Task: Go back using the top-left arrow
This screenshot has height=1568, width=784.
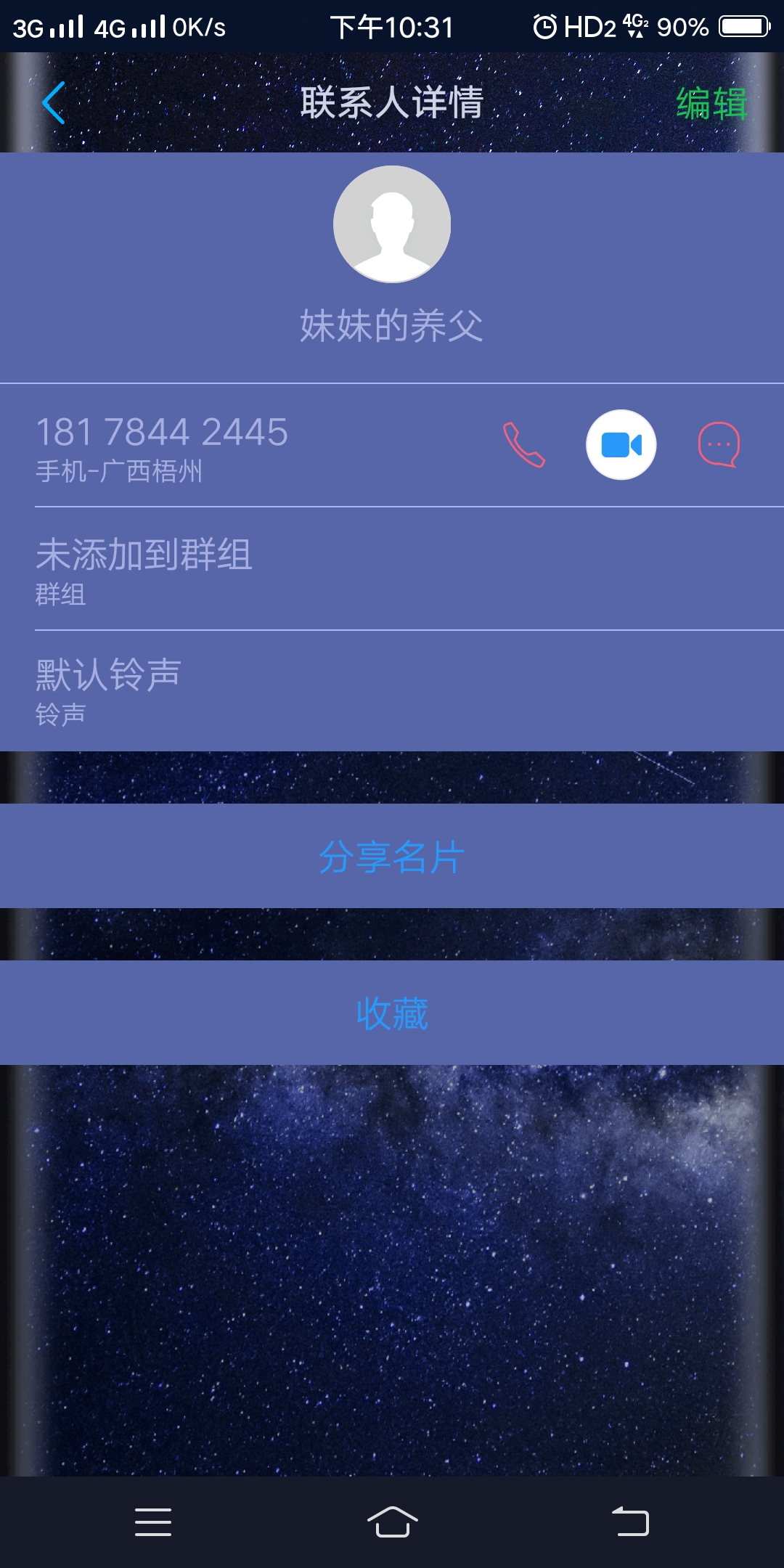Action: tap(54, 102)
